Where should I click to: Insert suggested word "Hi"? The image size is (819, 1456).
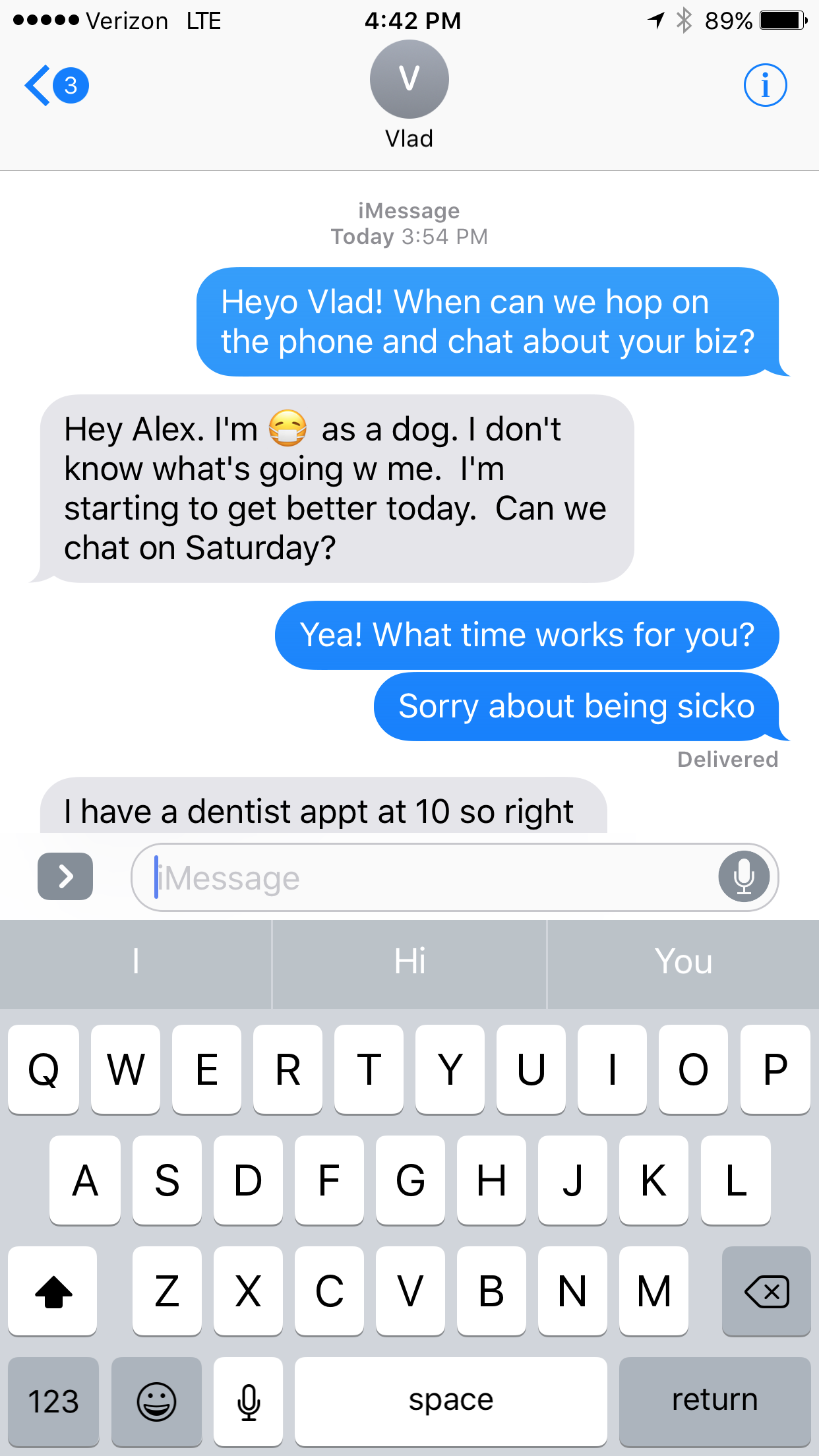[x=409, y=961]
